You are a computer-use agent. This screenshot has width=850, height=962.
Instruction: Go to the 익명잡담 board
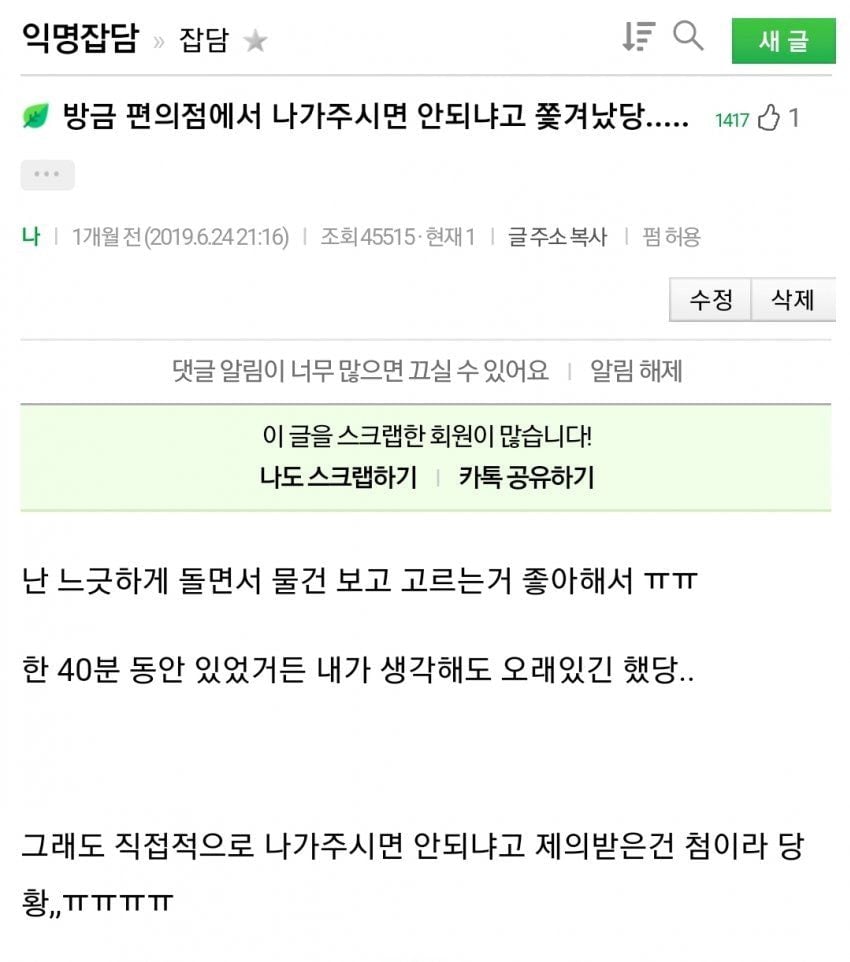tap(81, 39)
